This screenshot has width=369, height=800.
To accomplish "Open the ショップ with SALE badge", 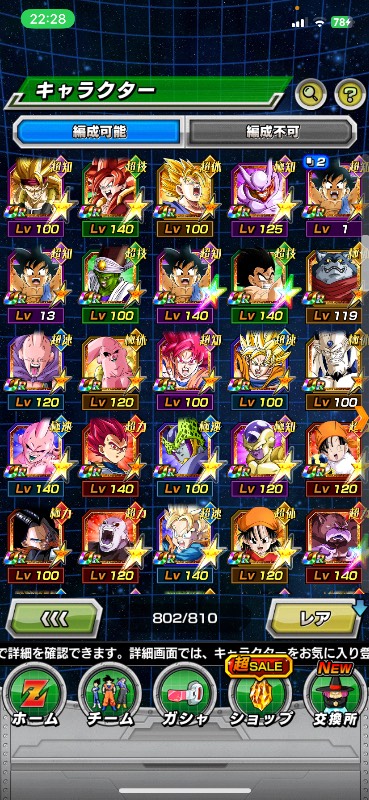I will click(261, 694).
